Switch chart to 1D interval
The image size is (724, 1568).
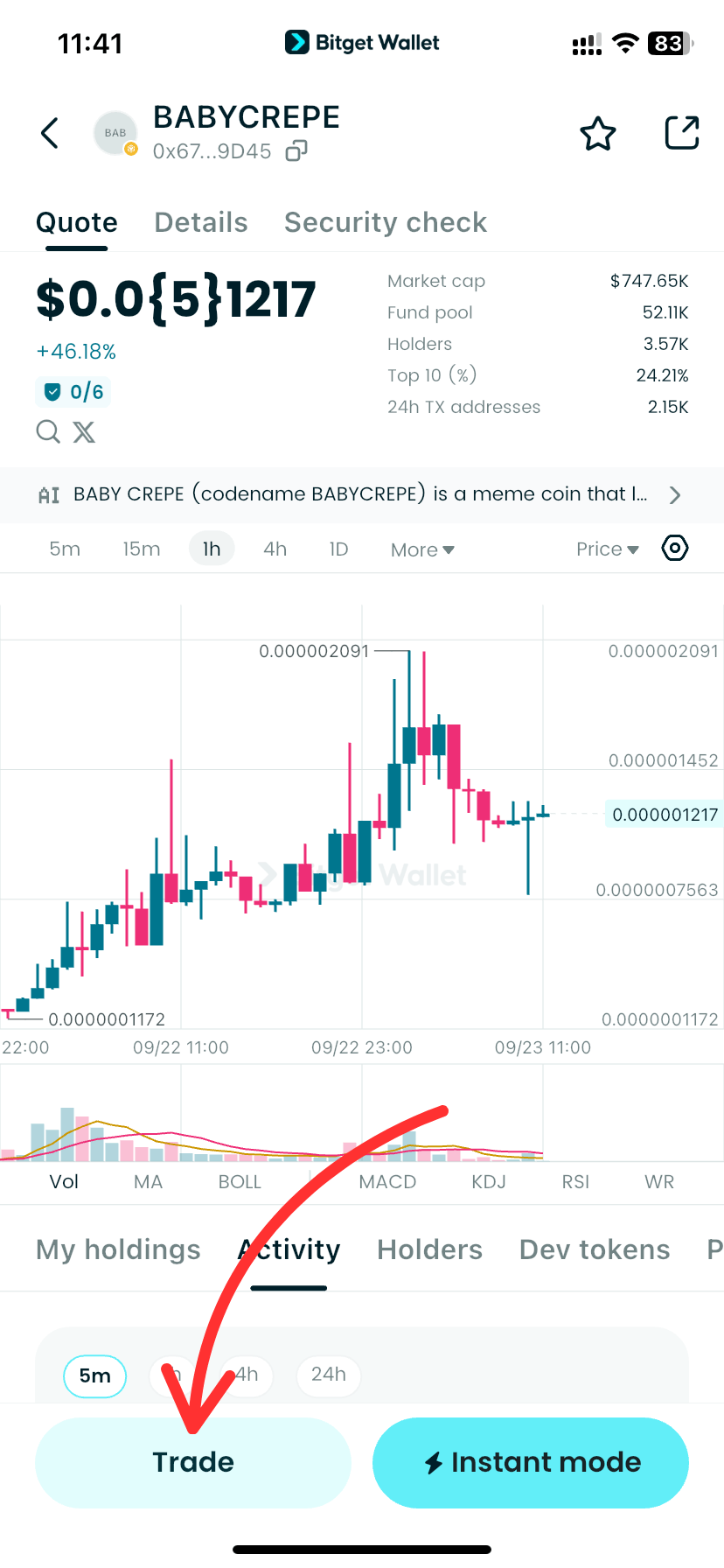[x=338, y=549]
